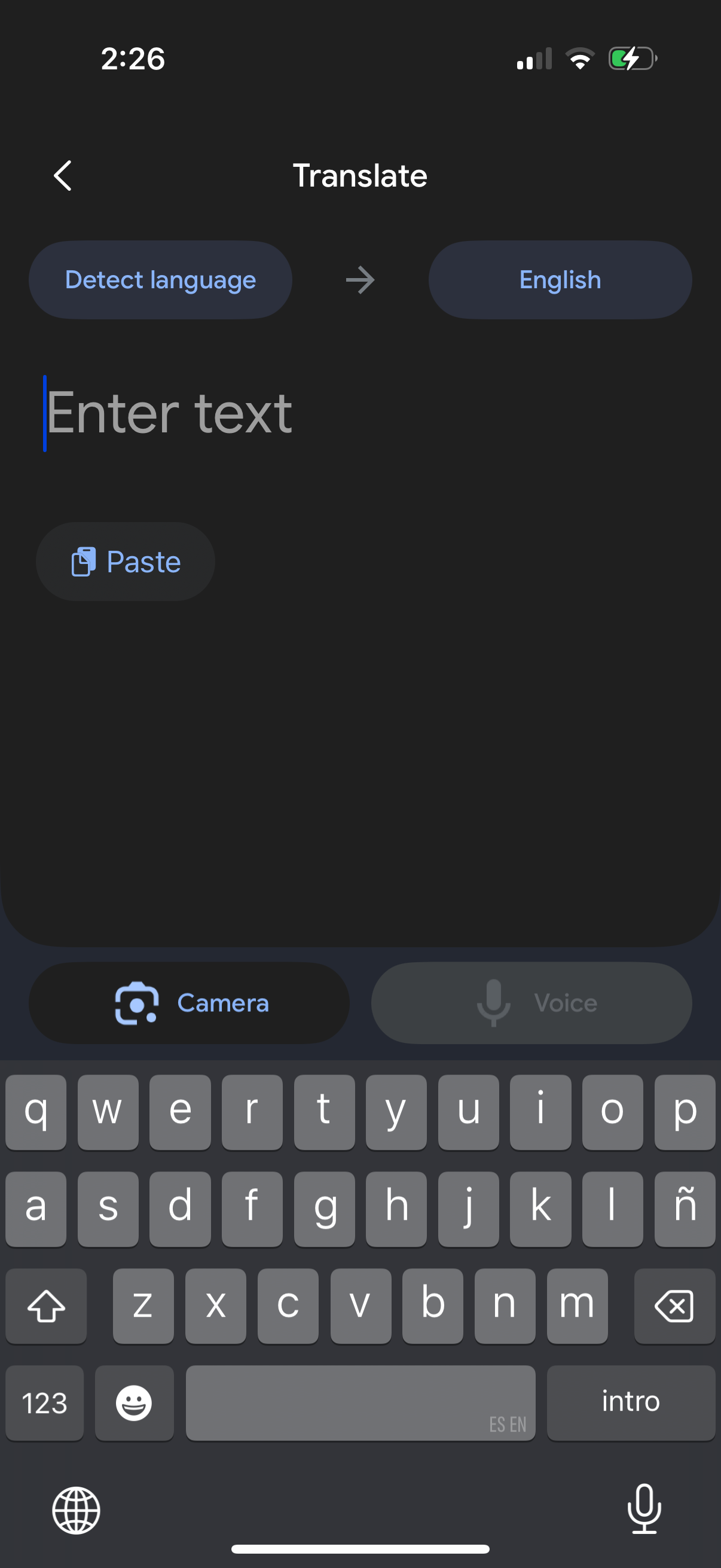Viewport: 721px width, 1568px height.
Task: Toggle the shift key on the keyboard
Action: (46, 1305)
